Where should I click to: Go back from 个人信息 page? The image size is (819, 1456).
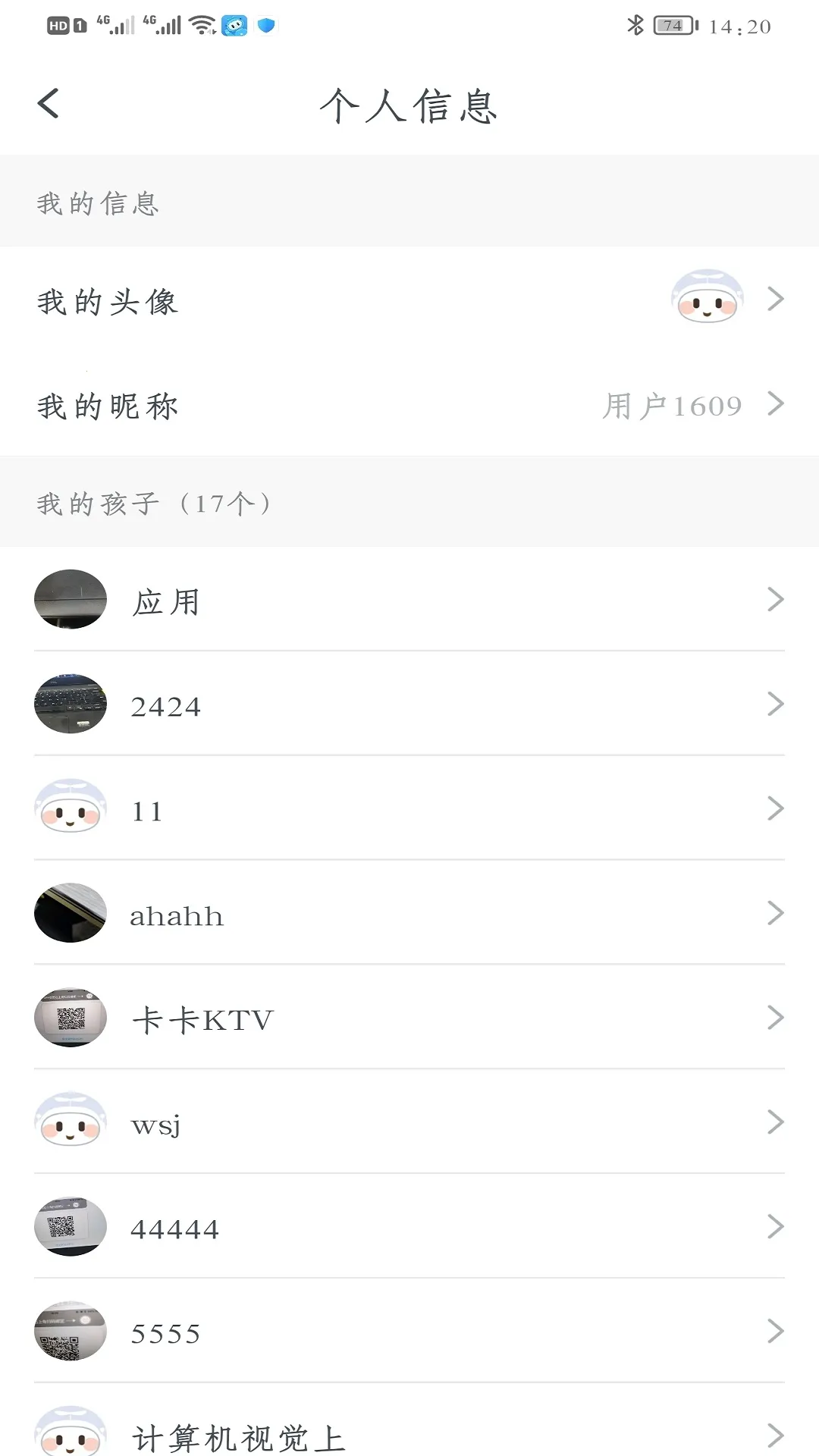click(x=49, y=104)
